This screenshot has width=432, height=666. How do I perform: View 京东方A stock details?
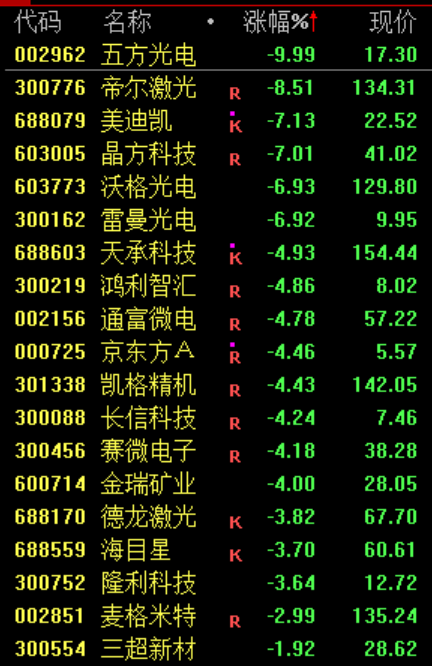point(216,352)
